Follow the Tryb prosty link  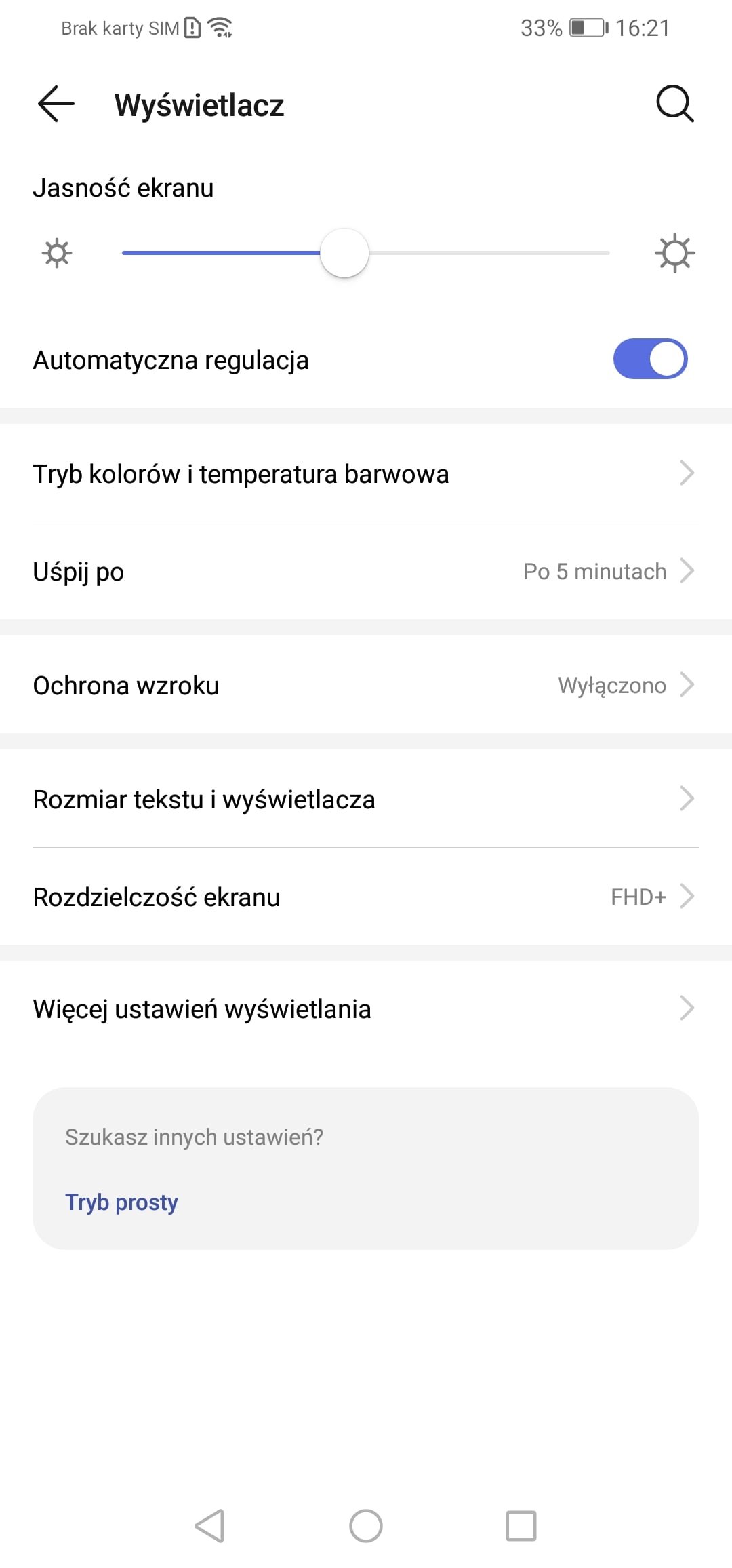(x=122, y=1202)
